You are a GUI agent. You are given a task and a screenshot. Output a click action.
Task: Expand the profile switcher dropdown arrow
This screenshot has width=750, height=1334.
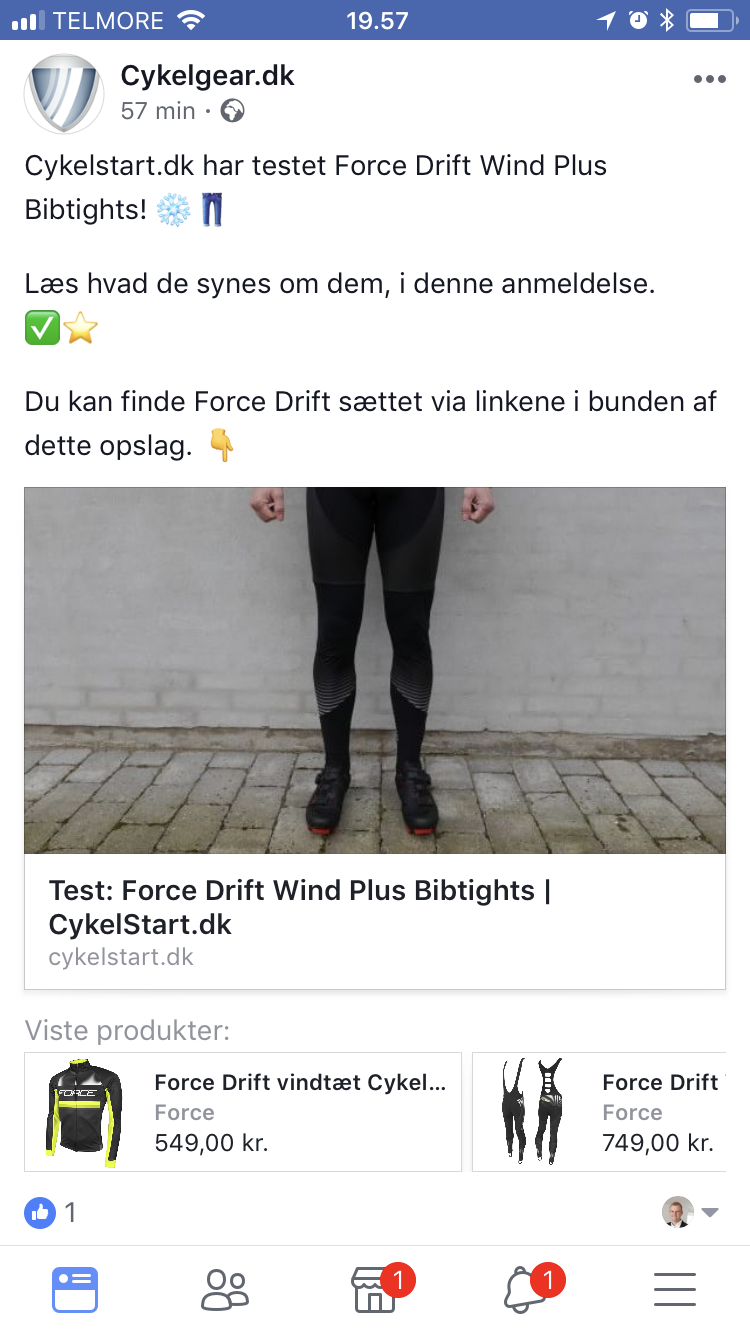click(x=710, y=1213)
